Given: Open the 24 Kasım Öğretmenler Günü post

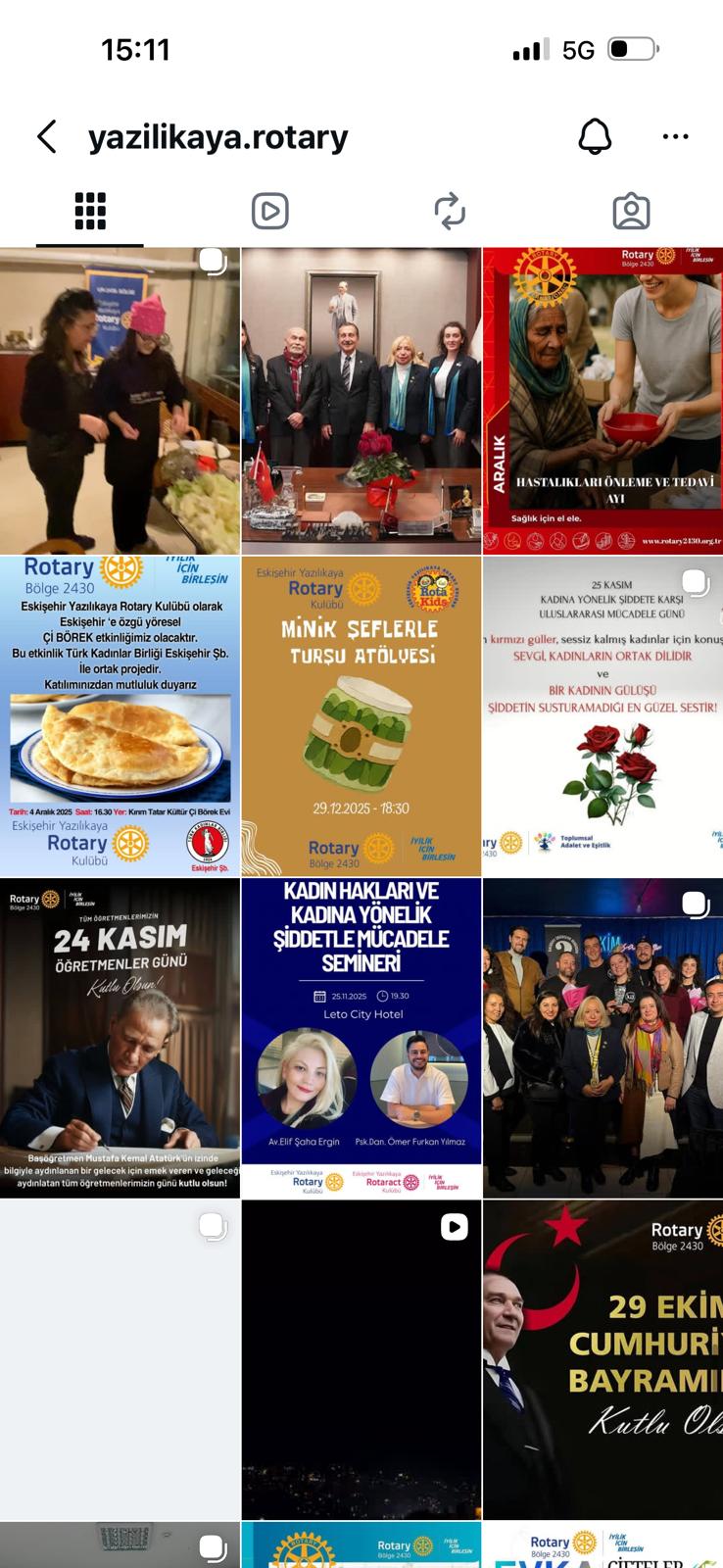Looking at the screenshot, I should coord(120,1038).
